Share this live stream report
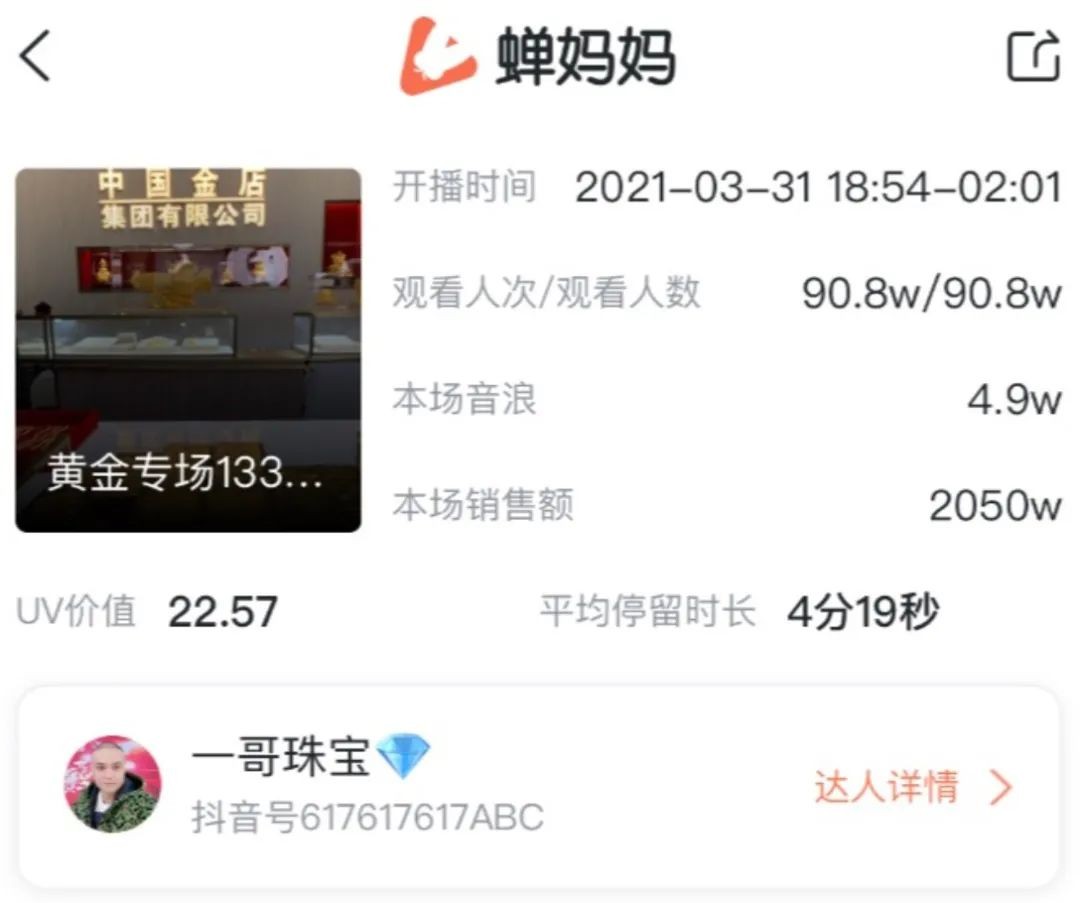Screen dimensions: 1080x903 click(x=1032, y=56)
